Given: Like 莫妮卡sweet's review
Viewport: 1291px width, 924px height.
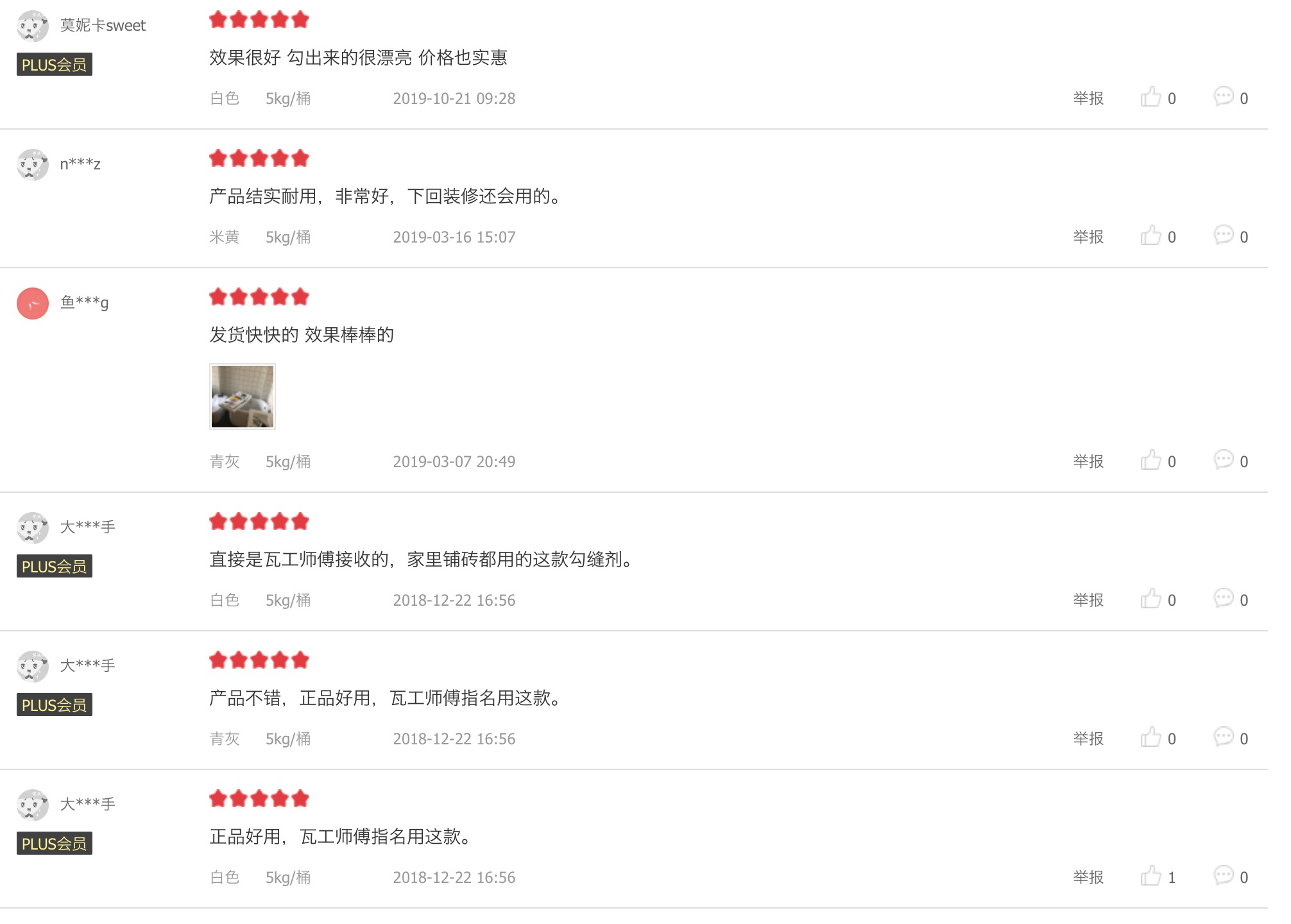Looking at the screenshot, I should coord(1151,98).
